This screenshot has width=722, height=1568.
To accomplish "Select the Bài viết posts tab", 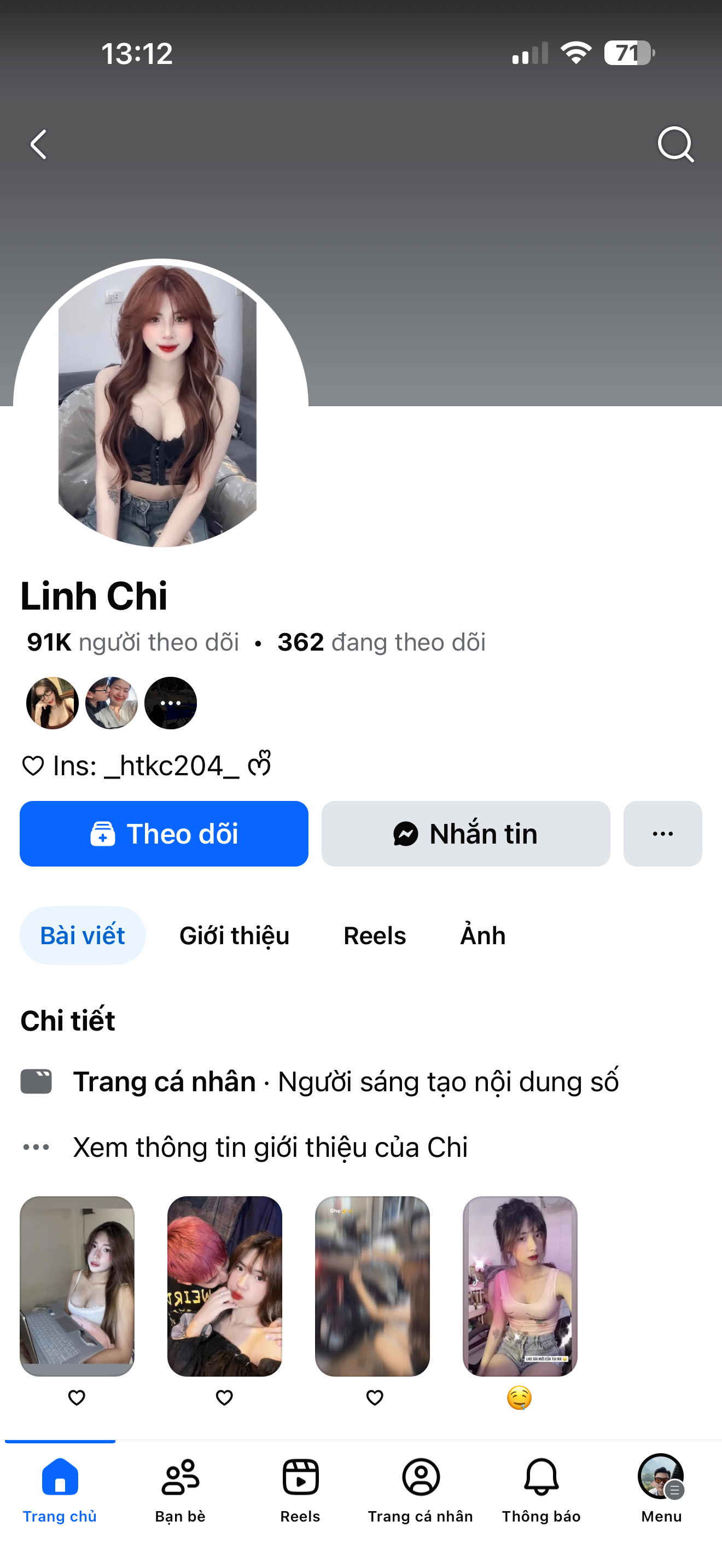I will (x=83, y=935).
